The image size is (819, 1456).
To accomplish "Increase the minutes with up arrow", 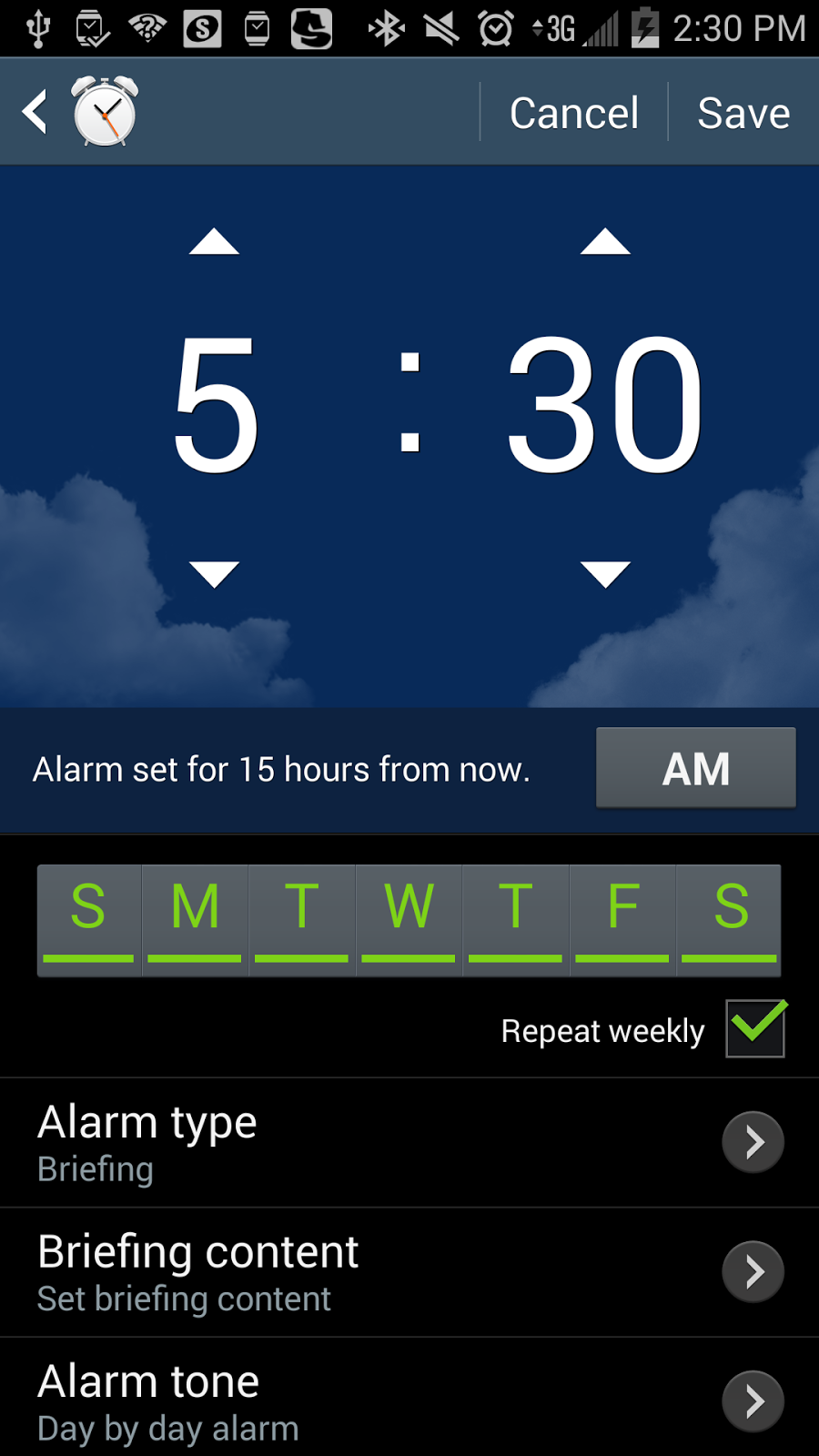I will pos(605,242).
